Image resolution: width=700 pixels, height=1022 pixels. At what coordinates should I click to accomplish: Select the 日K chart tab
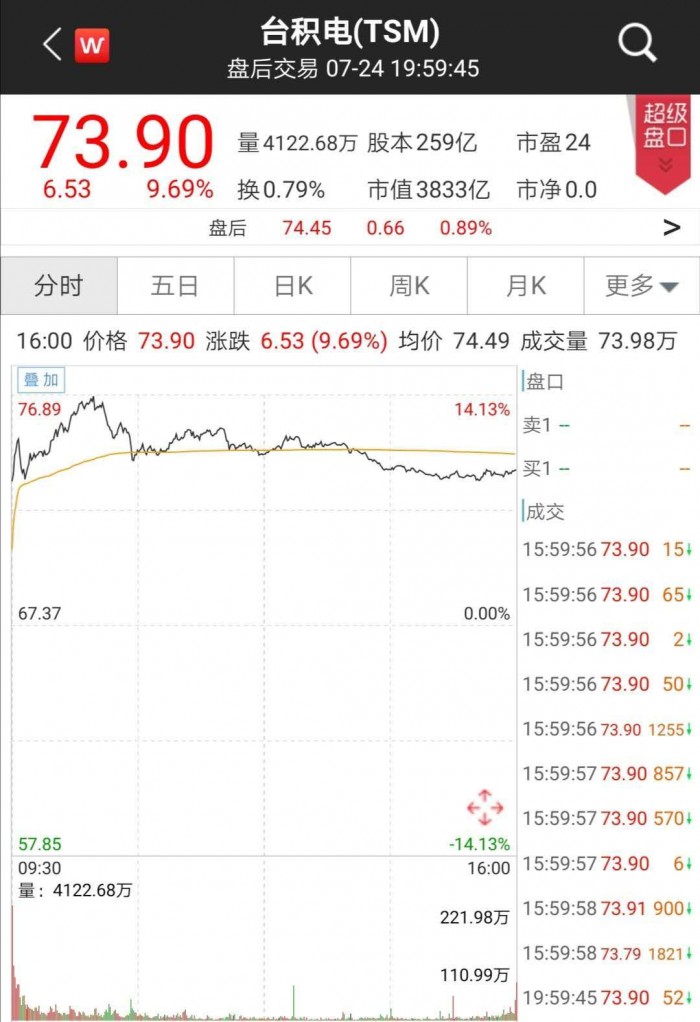293,286
